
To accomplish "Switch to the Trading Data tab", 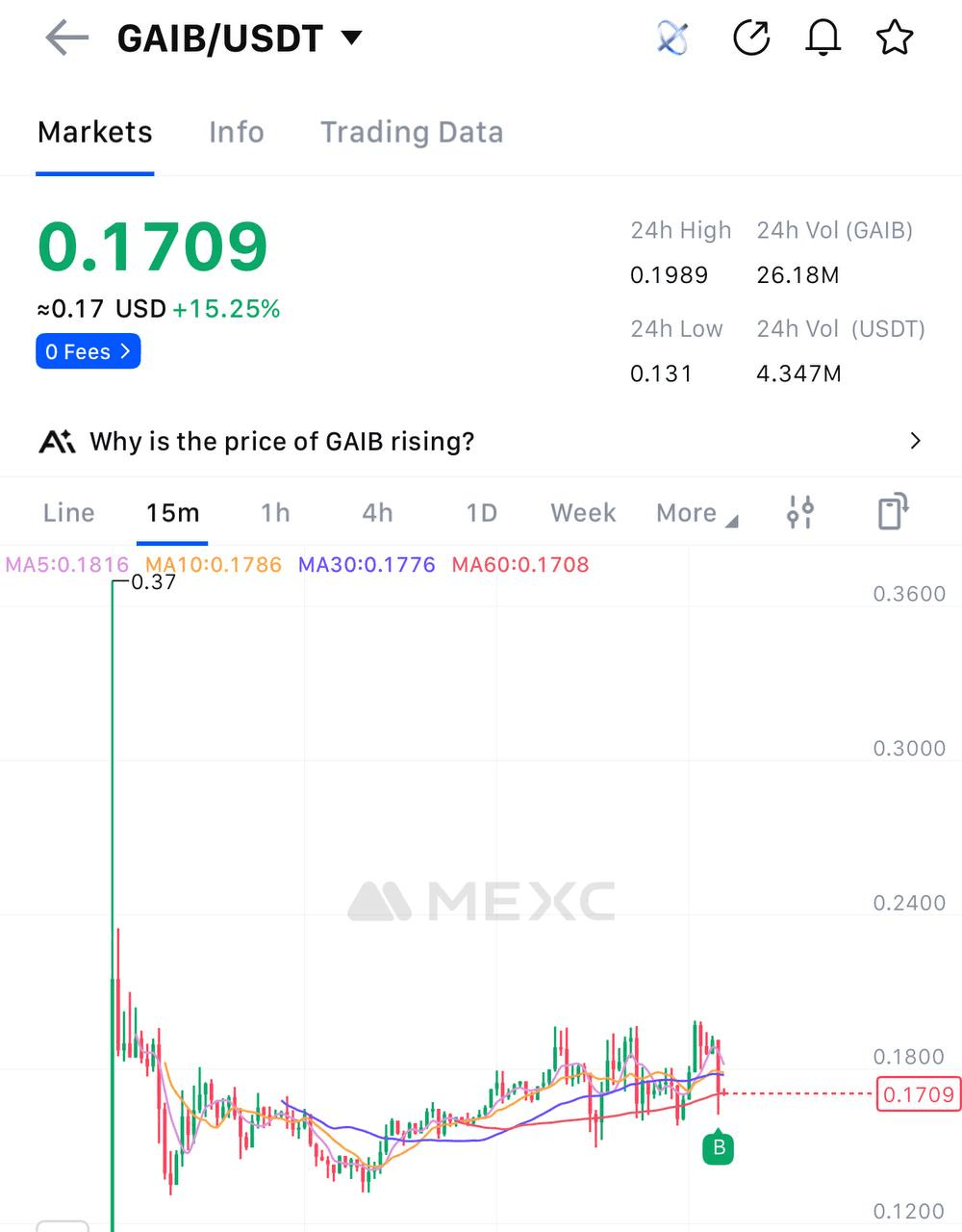I will coord(412,132).
